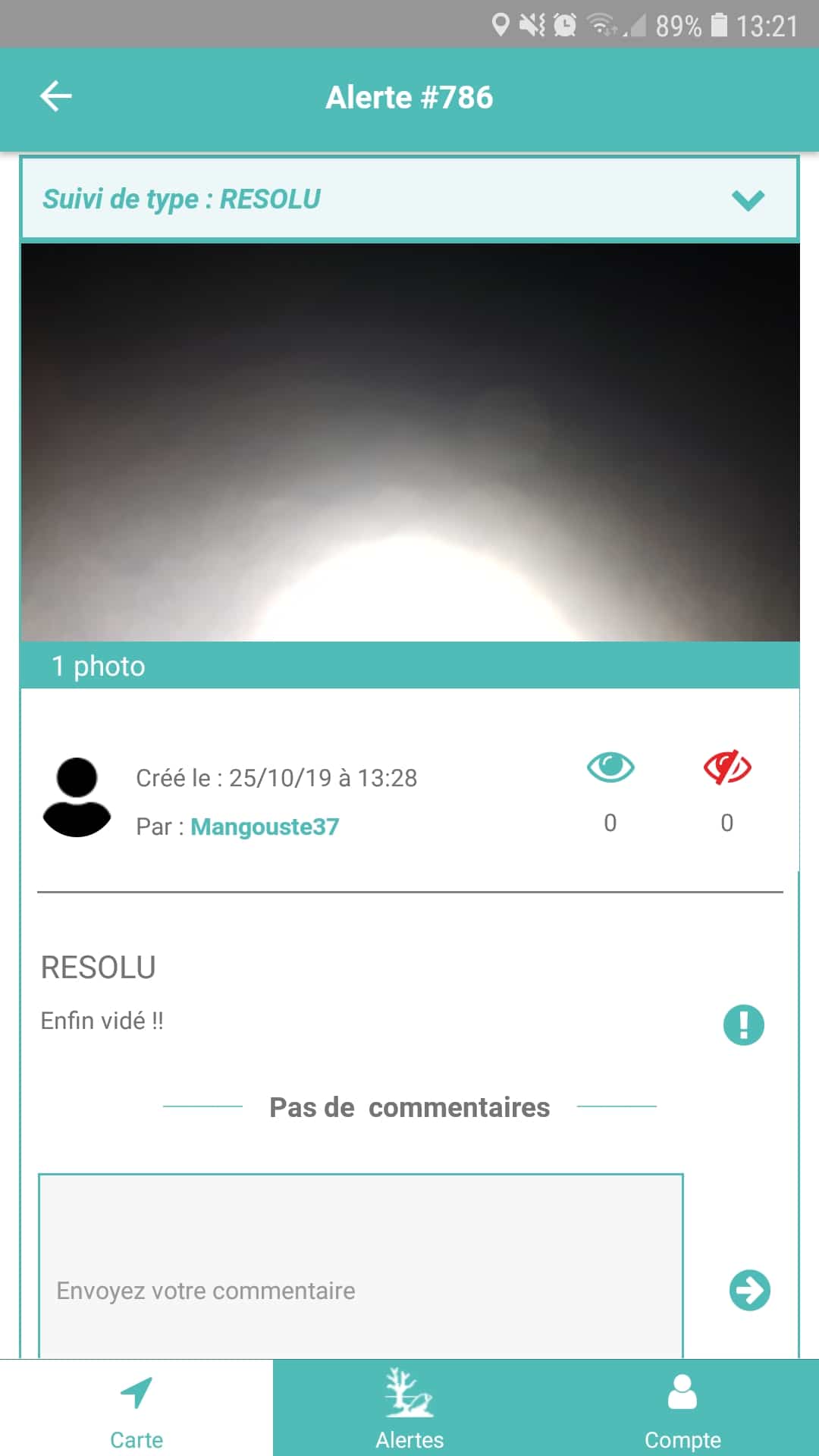The width and height of the screenshot is (819, 1456).
Task: Open Mangouste37's profile
Action: point(264,827)
